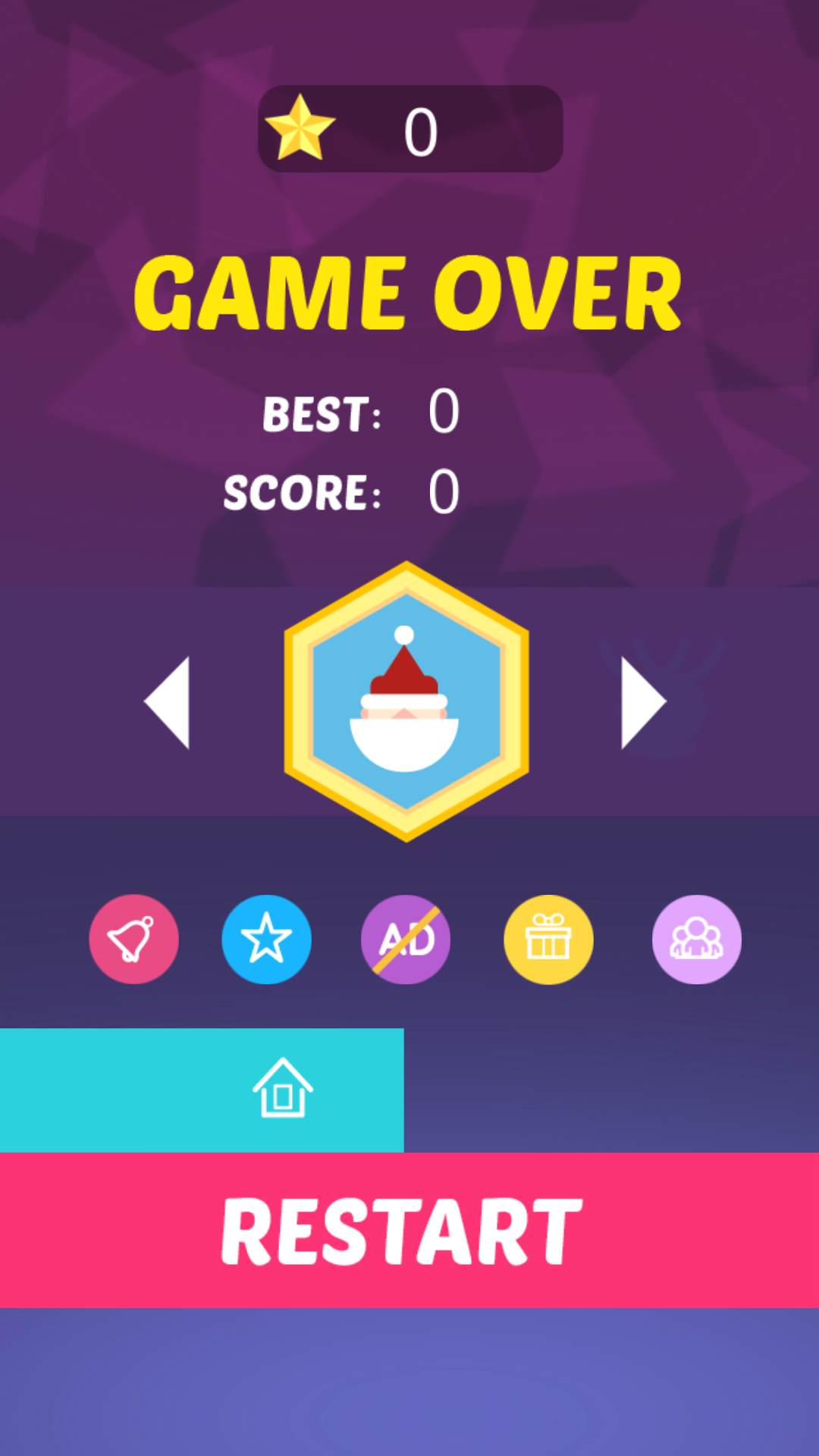Viewport: 819px width, 1456px height.
Task: Show next character with right arrow
Action: click(643, 702)
